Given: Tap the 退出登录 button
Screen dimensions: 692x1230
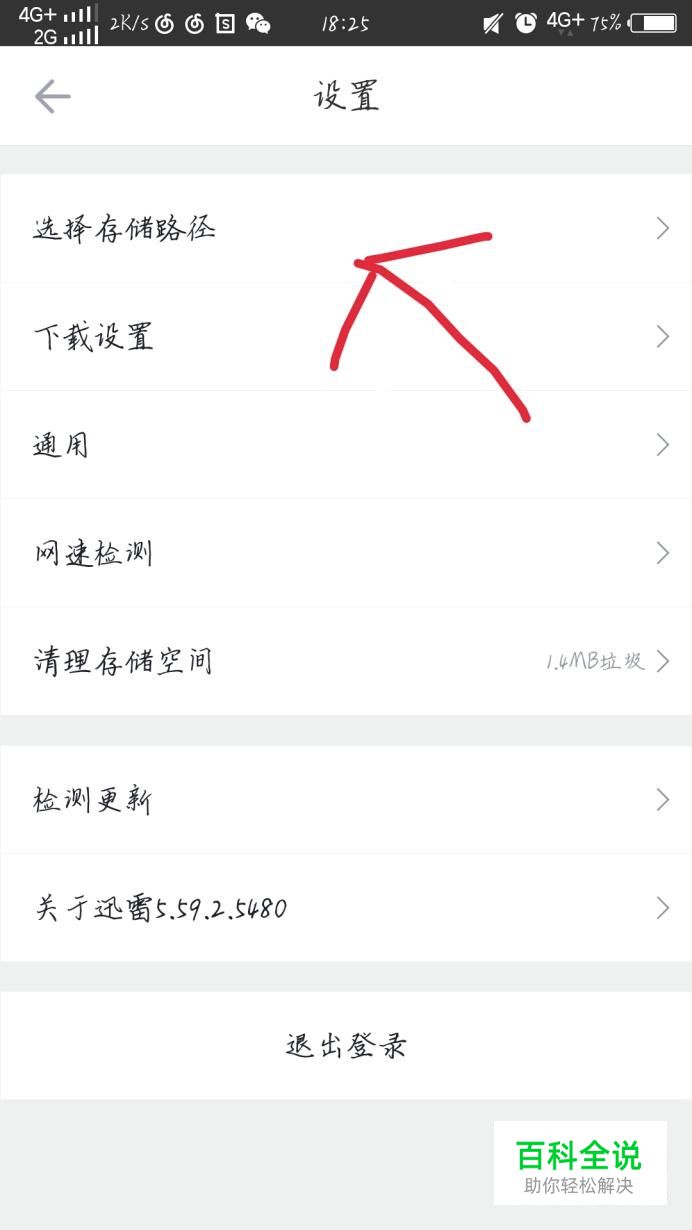Looking at the screenshot, I should (346, 1046).
